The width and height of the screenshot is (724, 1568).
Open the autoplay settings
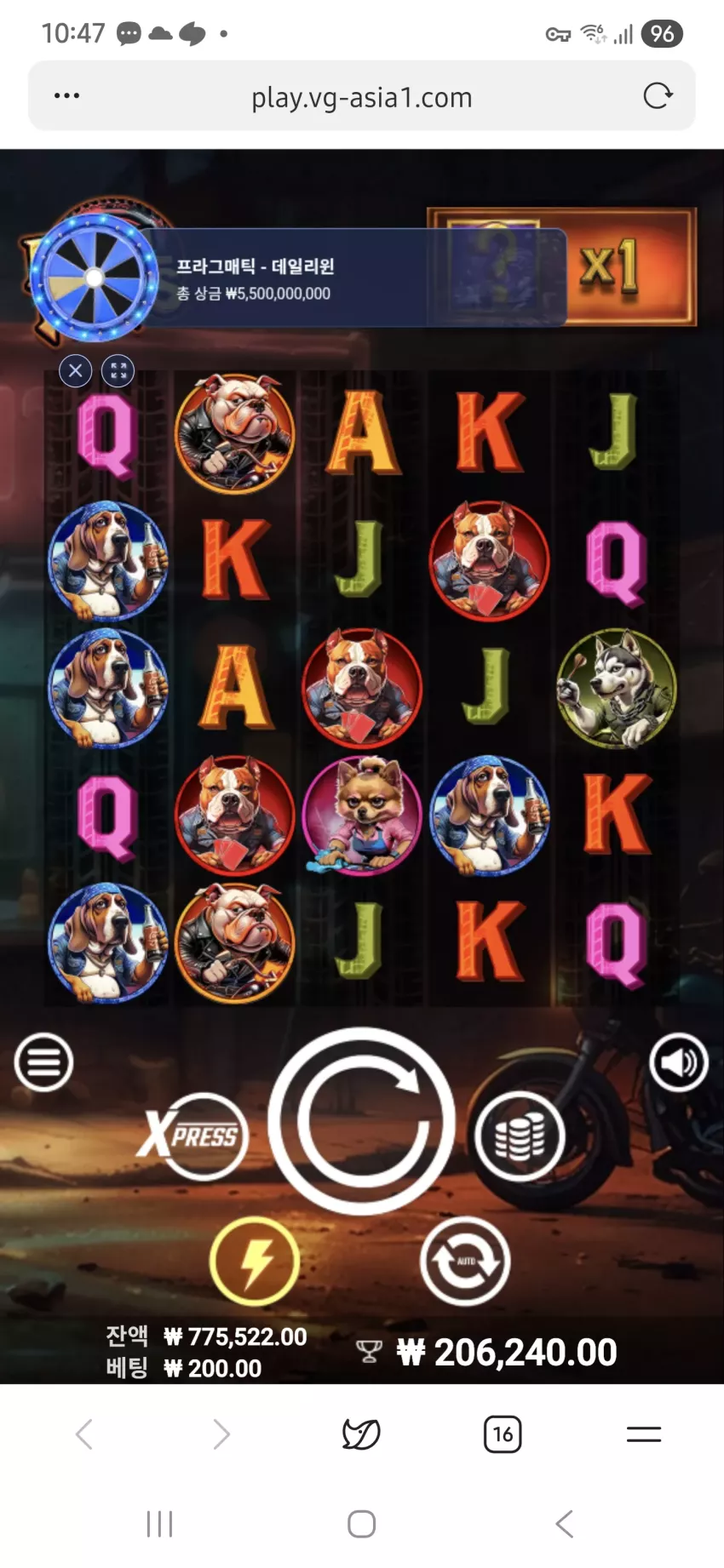(x=465, y=1262)
